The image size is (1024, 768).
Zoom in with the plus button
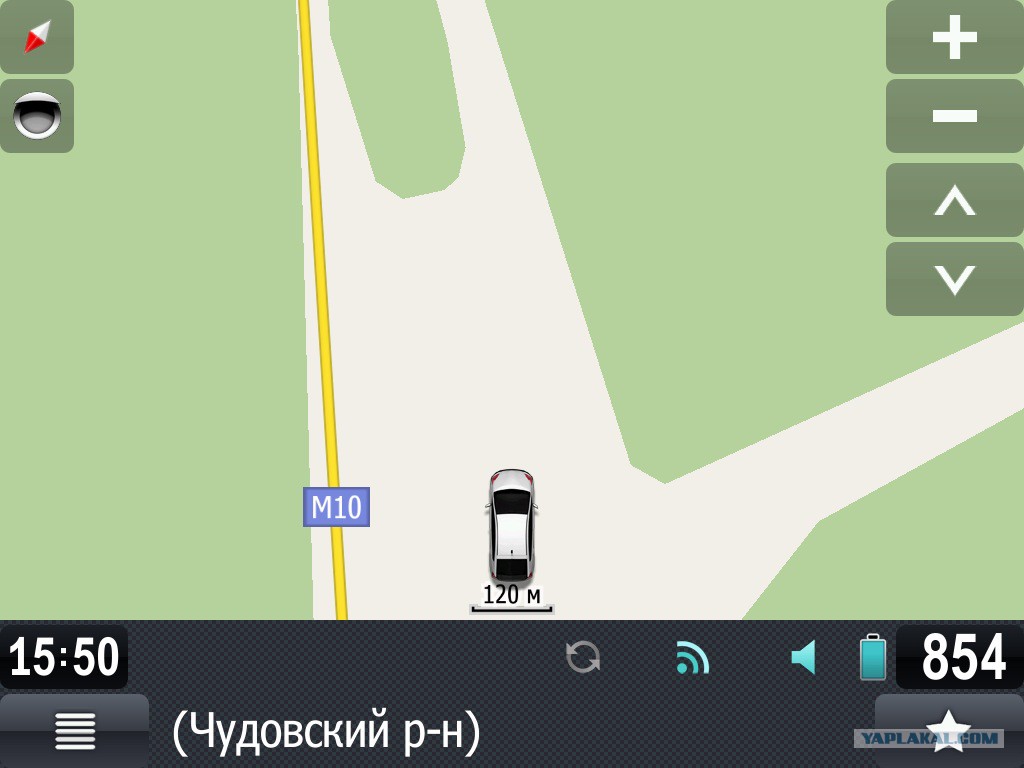pos(954,38)
